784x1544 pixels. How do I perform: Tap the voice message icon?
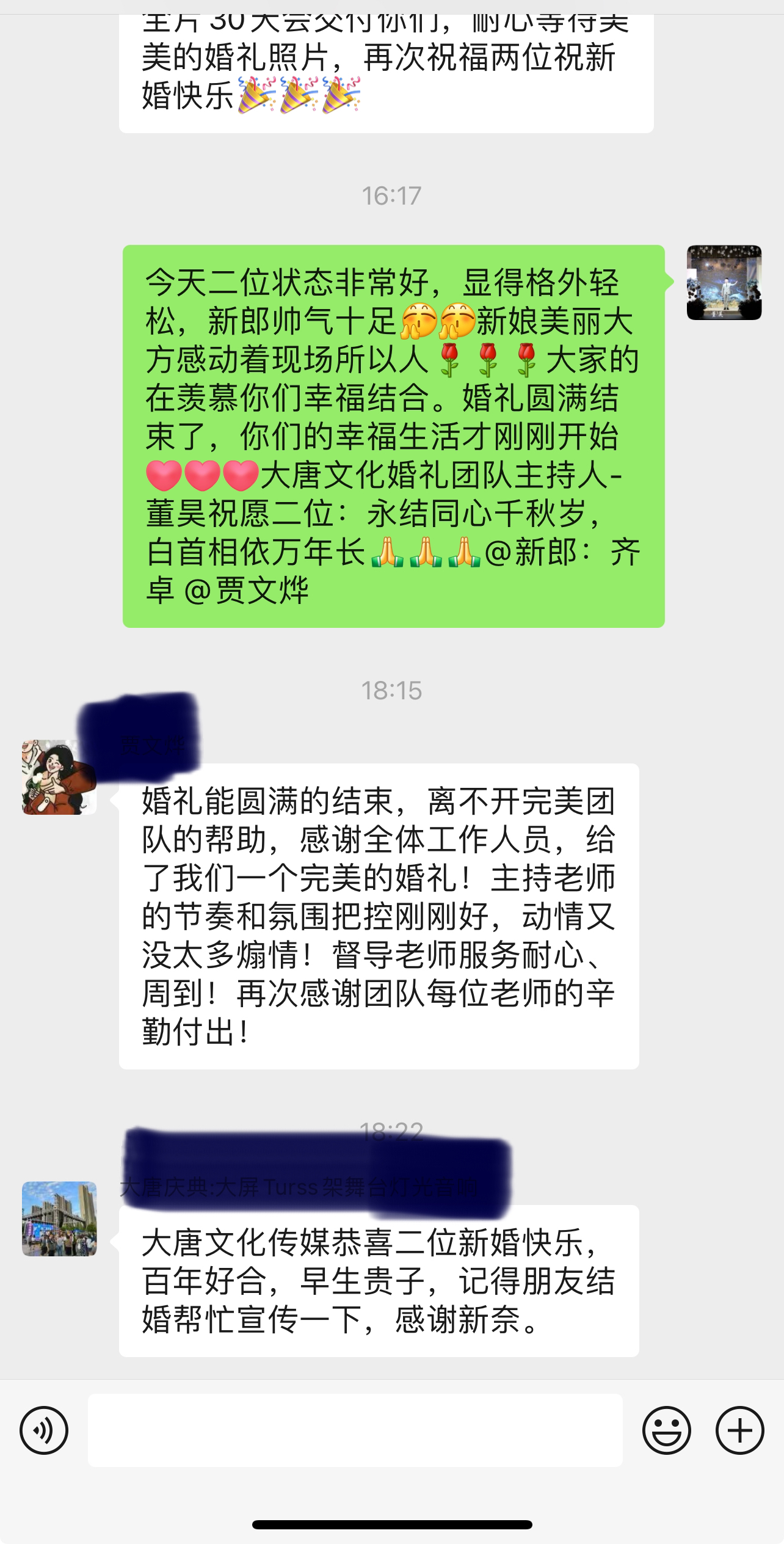(x=44, y=1430)
